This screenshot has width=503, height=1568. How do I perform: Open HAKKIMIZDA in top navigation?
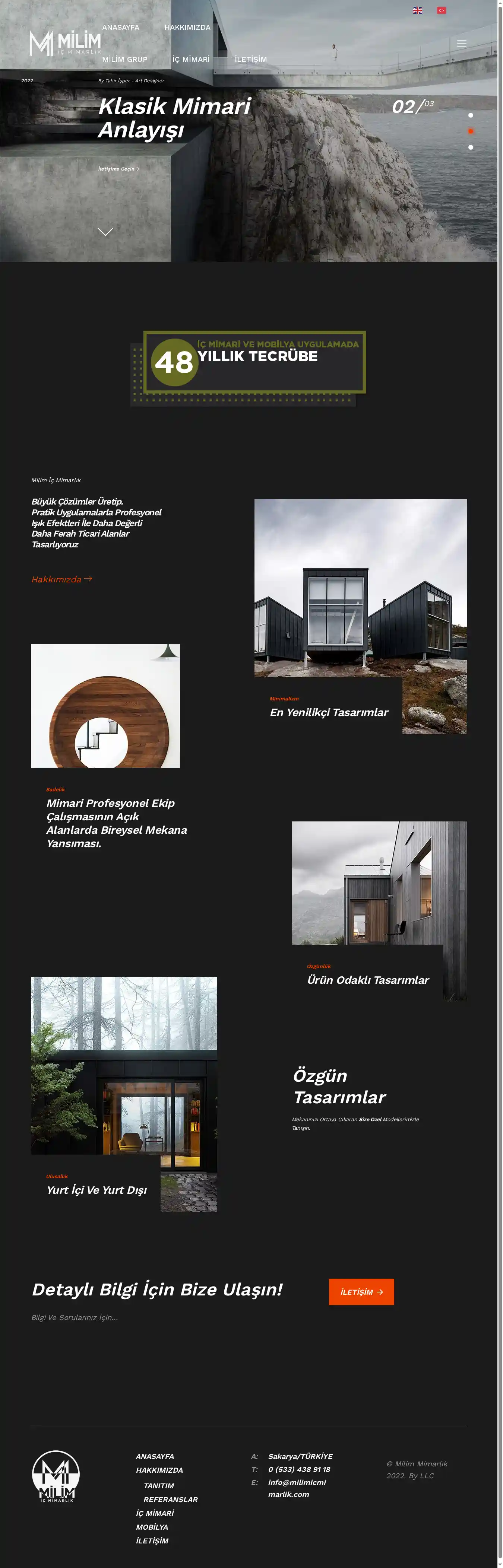187,28
